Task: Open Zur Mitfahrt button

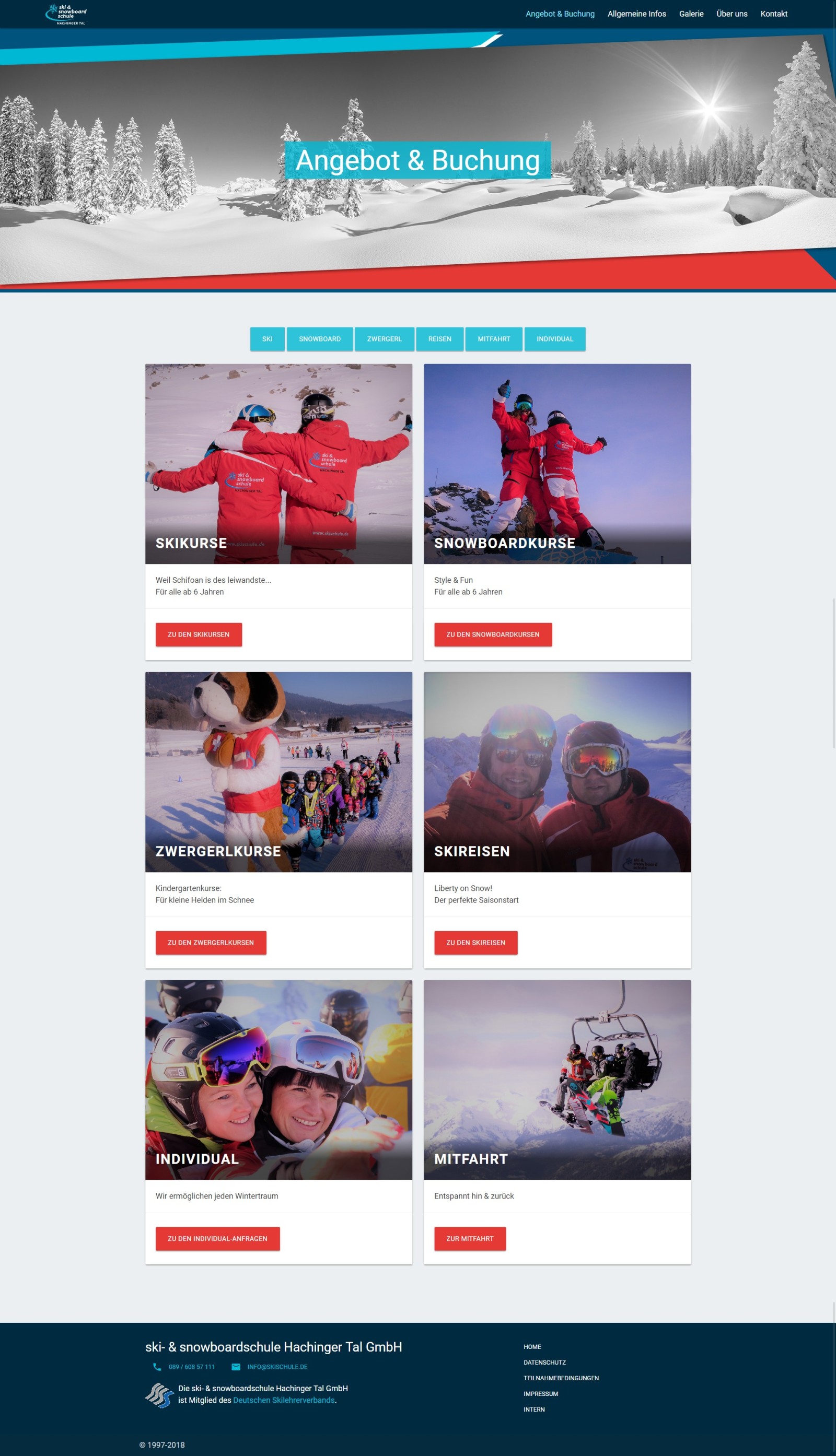Action: pos(469,1239)
